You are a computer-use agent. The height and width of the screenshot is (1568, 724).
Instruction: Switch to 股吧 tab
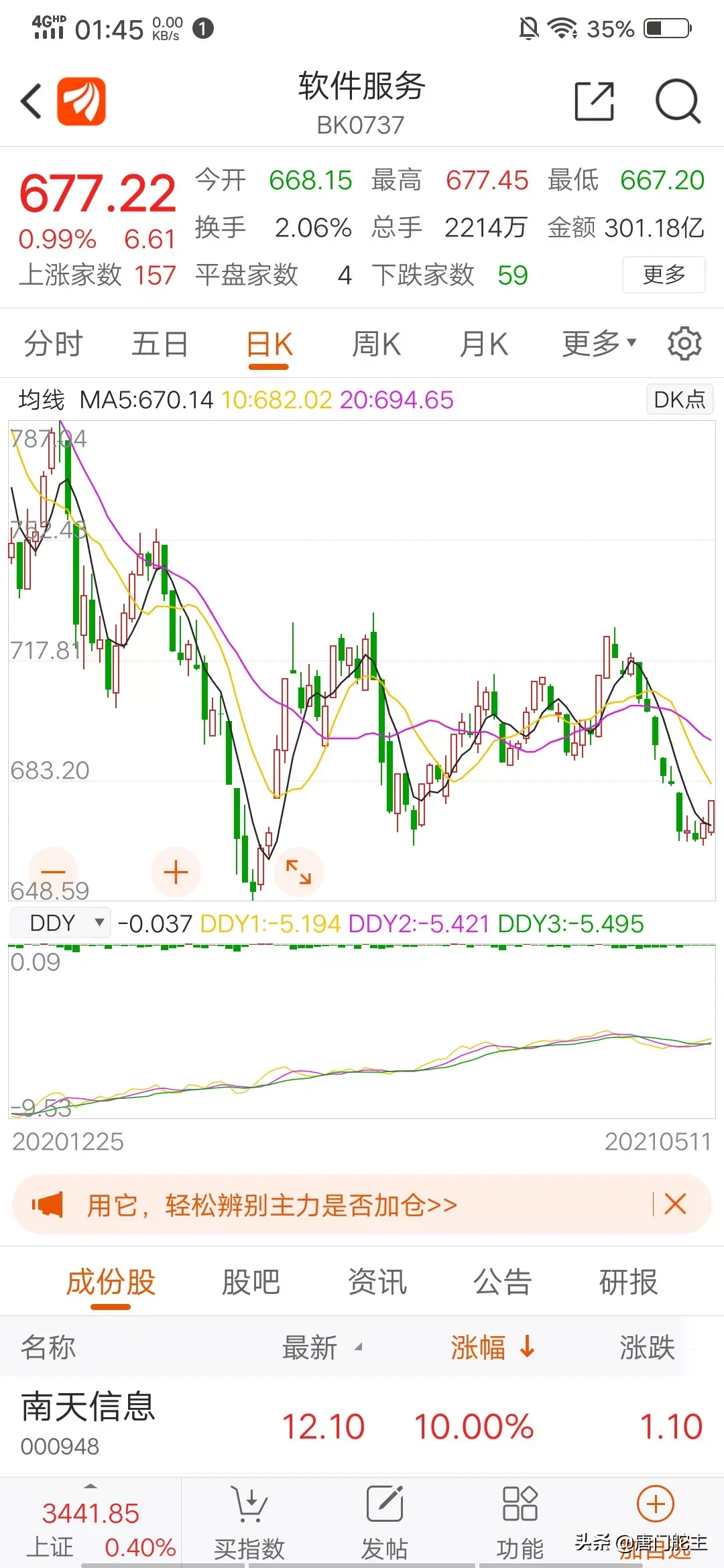(251, 1282)
